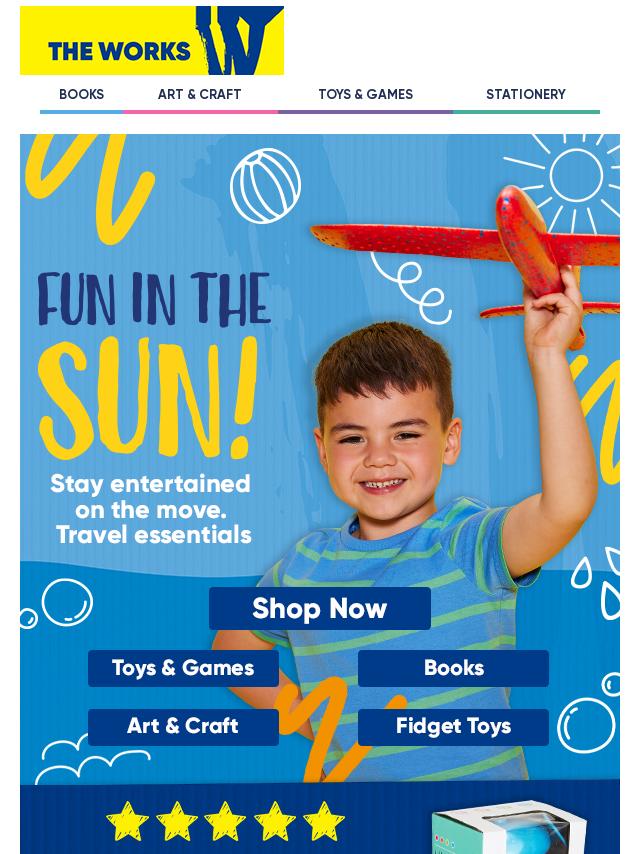Open Art & Craft banner button
640x854 pixels.
pyautogui.click(x=183, y=727)
